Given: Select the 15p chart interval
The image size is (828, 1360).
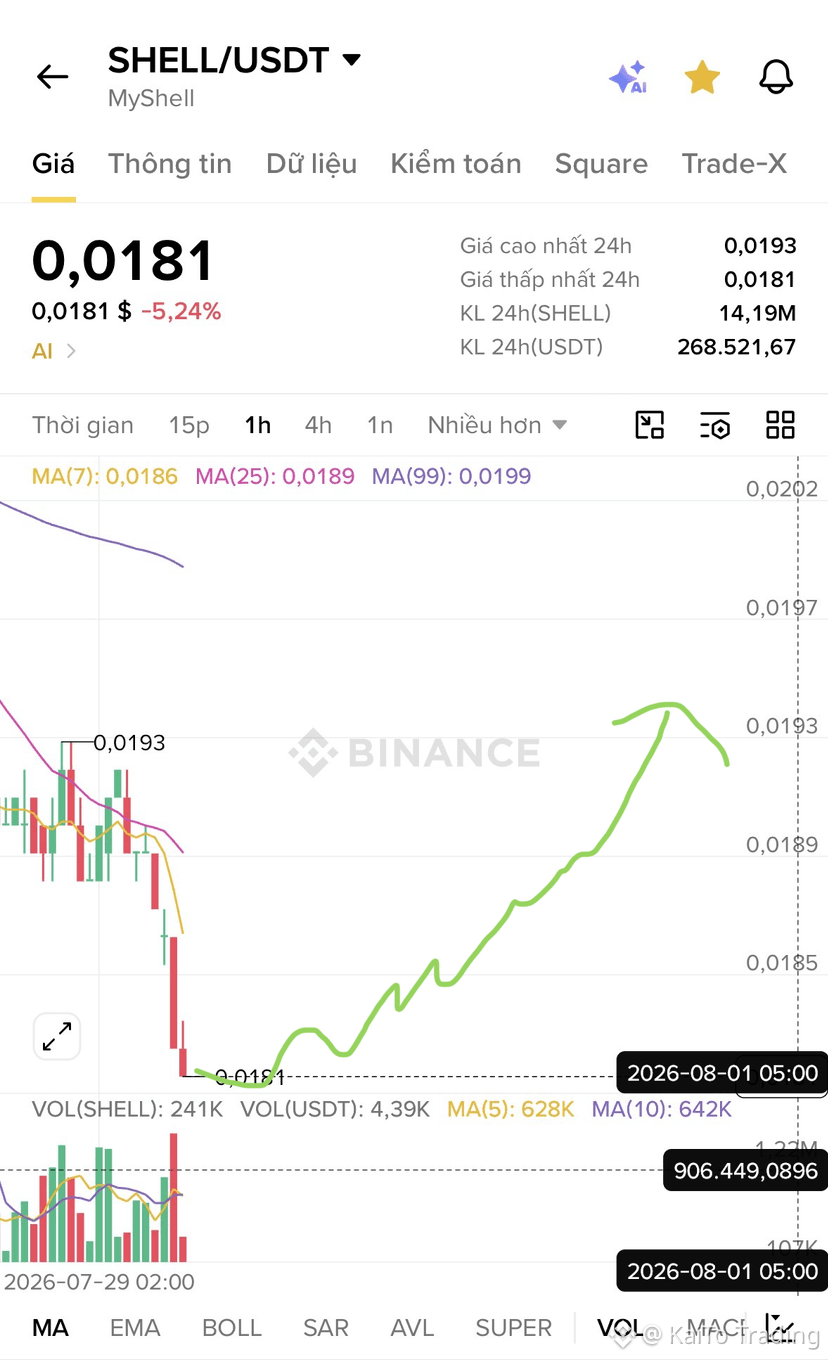Looking at the screenshot, I should (x=189, y=425).
